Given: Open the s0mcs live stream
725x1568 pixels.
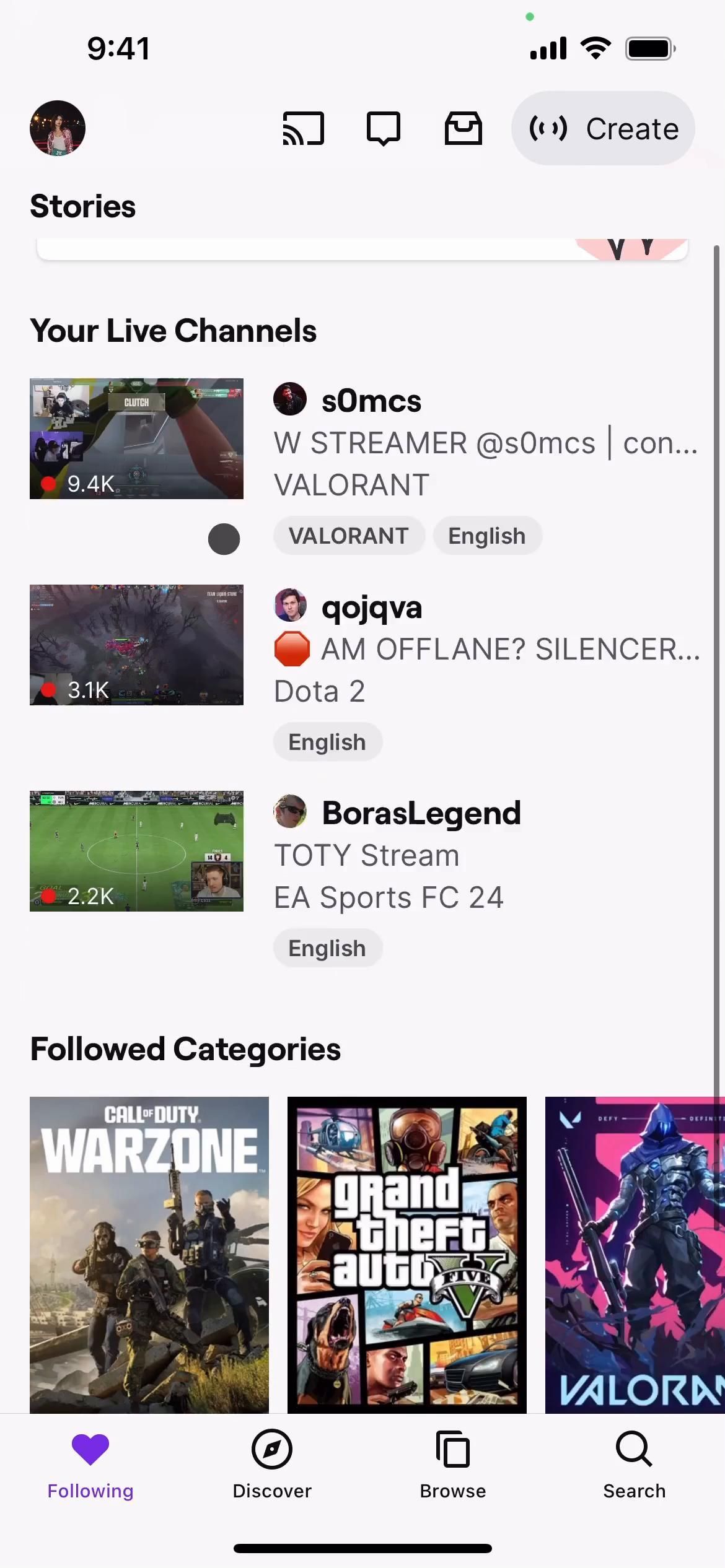Looking at the screenshot, I should [x=136, y=438].
